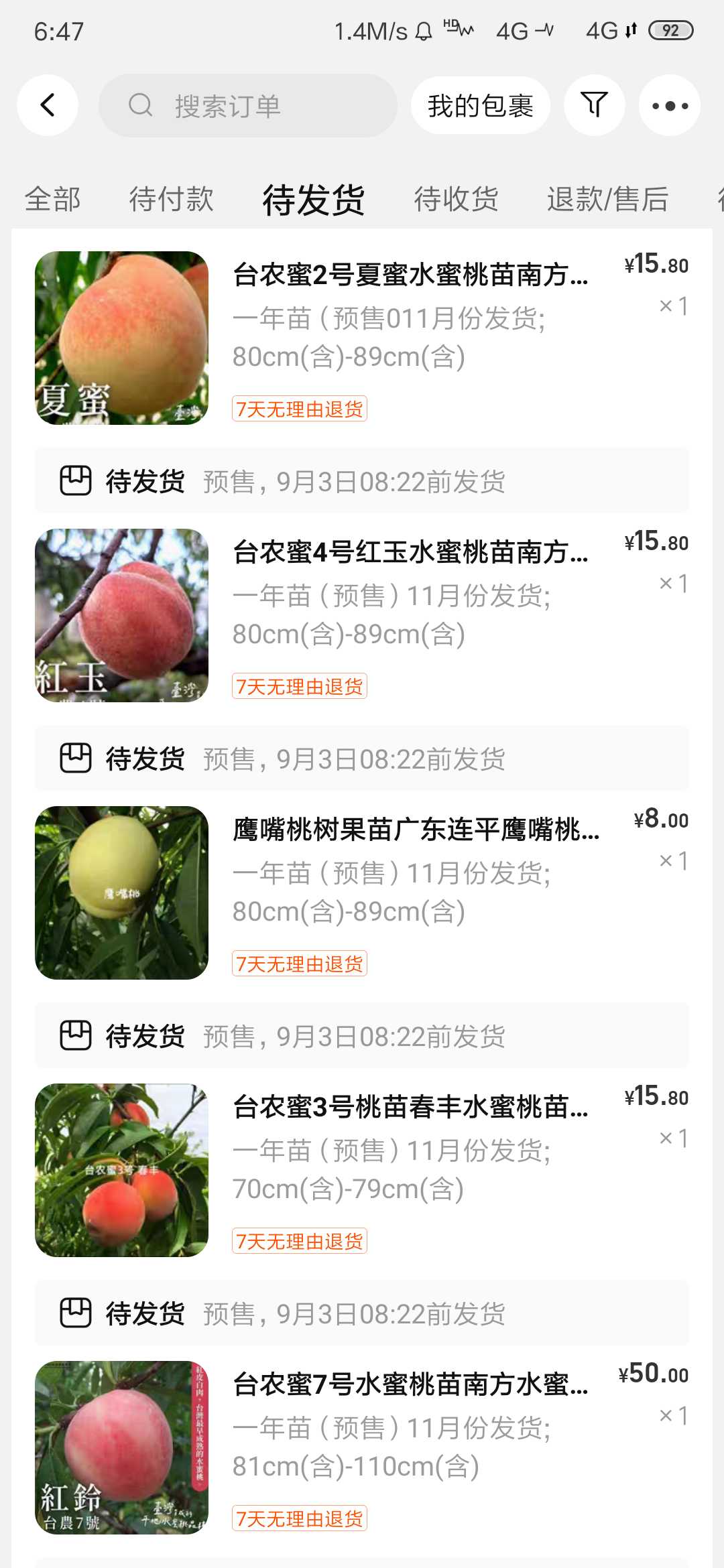The image size is (724, 1568).
Task: Switch to the 待收货 tab
Action: [456, 199]
